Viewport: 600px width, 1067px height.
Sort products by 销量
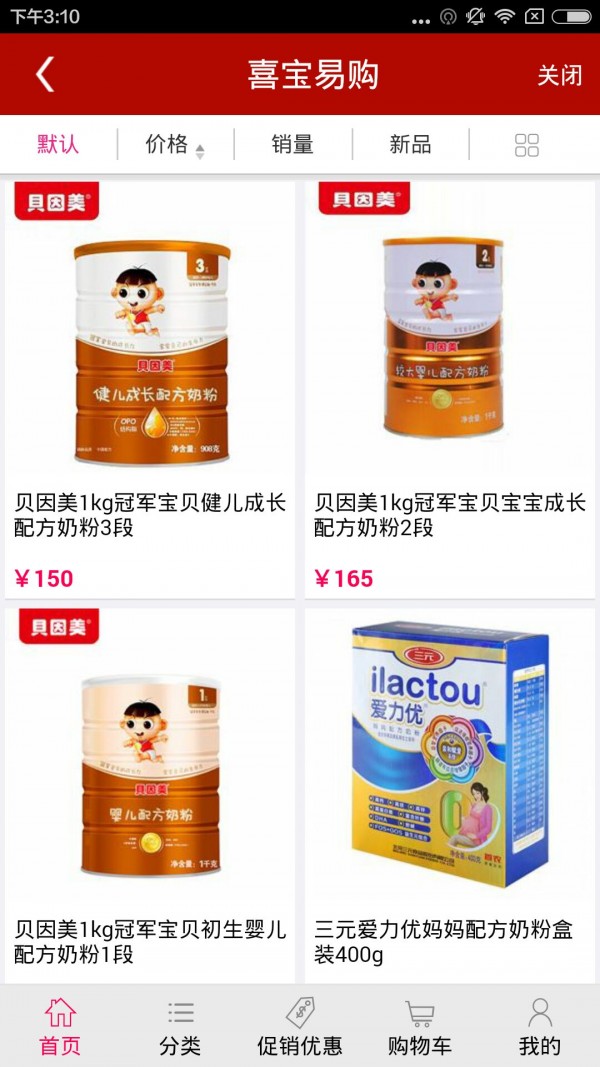pyautogui.click(x=292, y=144)
